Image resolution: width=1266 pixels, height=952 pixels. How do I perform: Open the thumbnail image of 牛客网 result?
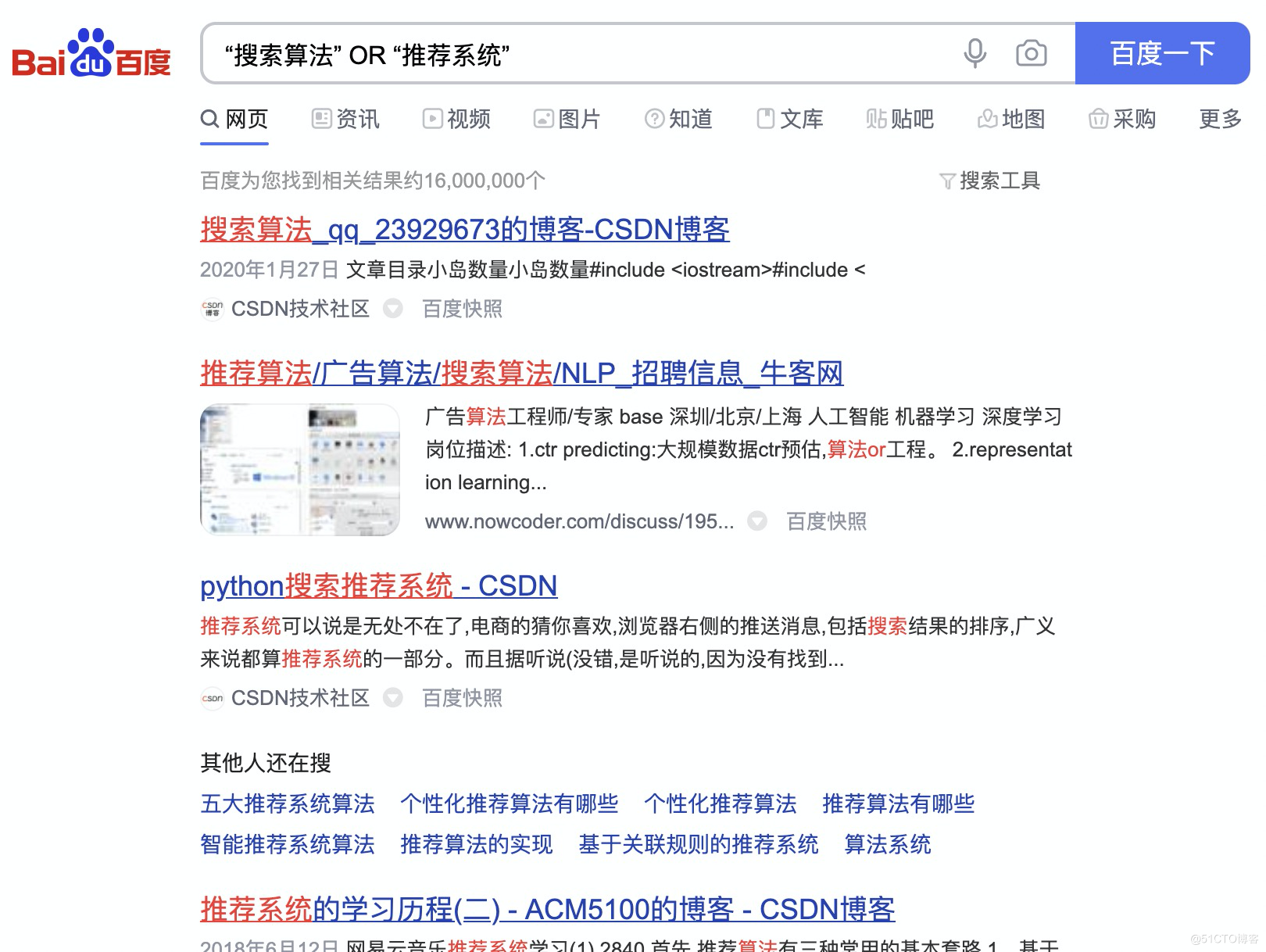(300, 469)
